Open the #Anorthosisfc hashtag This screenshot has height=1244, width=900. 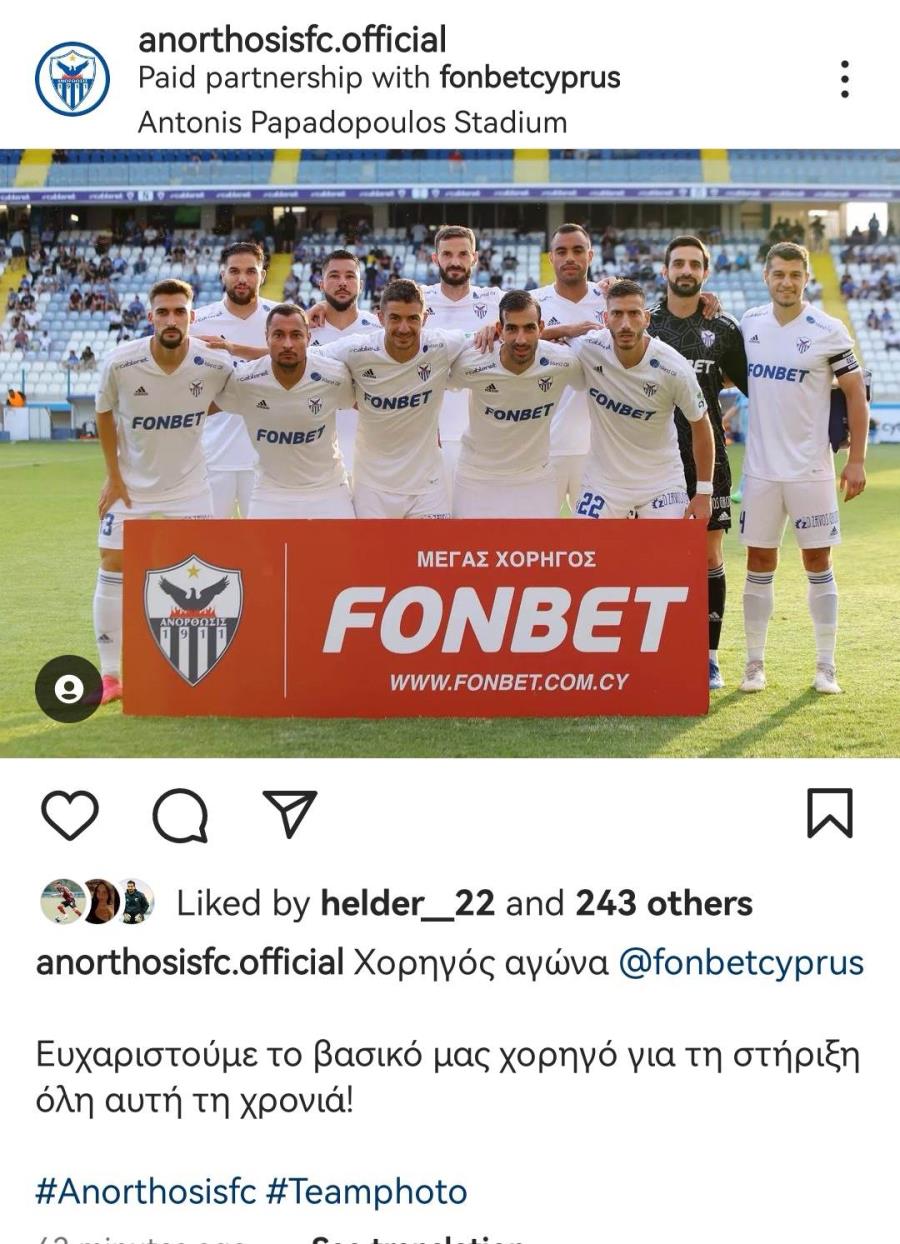[145, 1191]
